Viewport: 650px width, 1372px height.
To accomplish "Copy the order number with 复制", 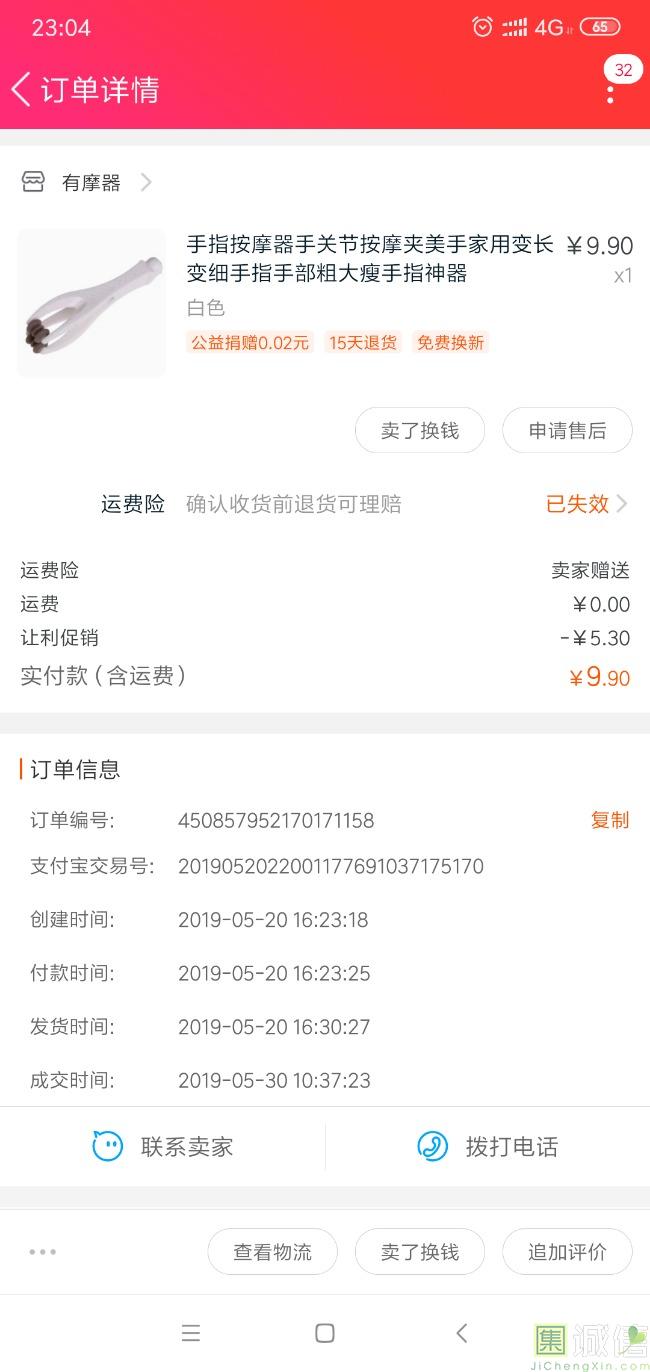I will point(610,821).
